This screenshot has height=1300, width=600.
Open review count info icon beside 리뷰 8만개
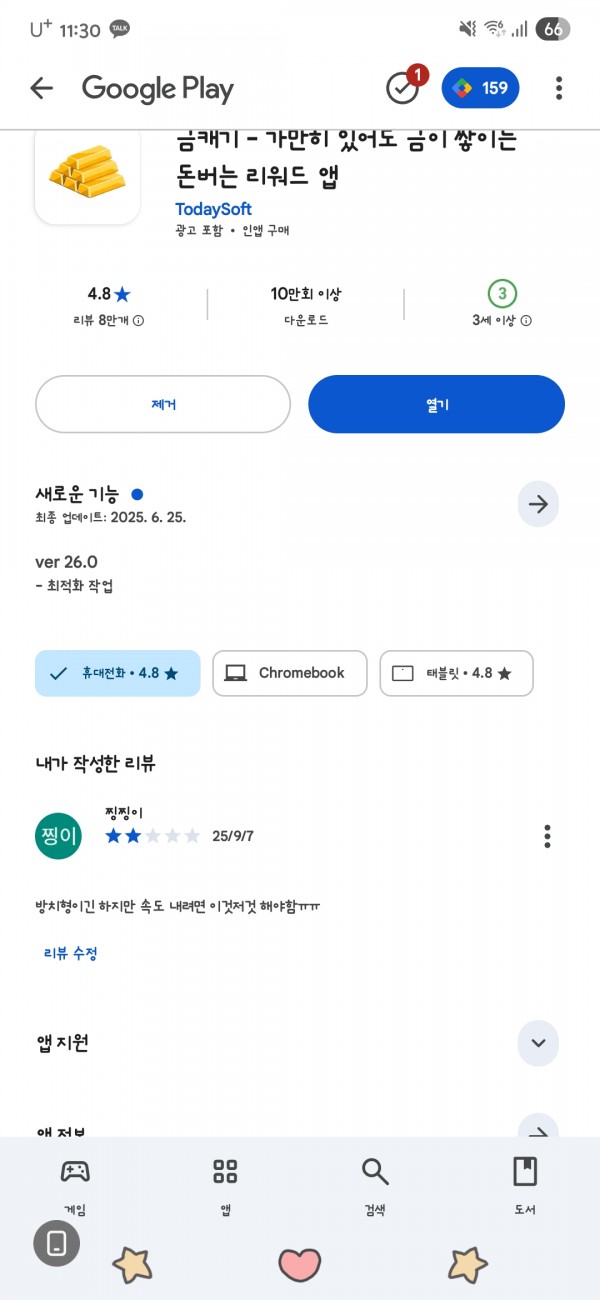tap(138, 321)
